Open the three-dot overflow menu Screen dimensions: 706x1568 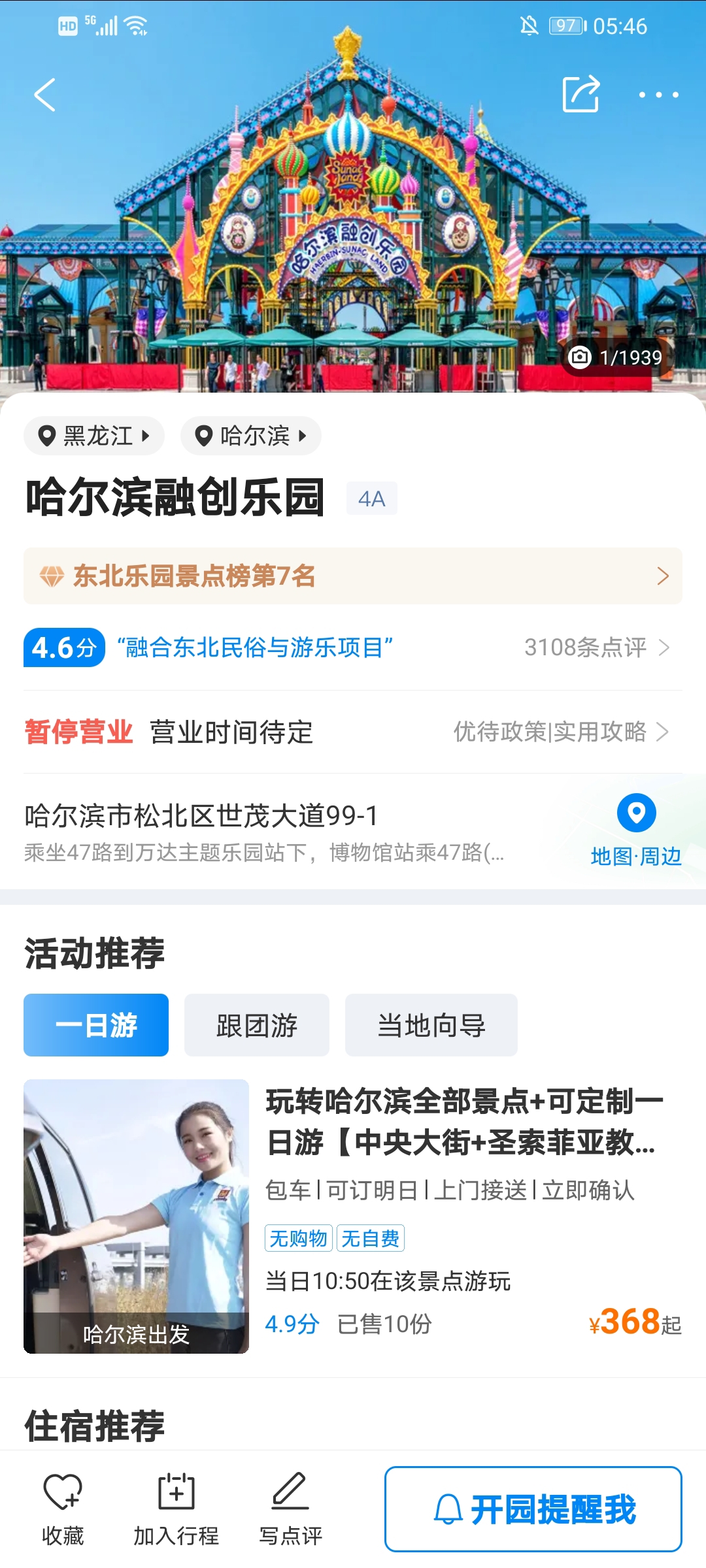[658, 95]
